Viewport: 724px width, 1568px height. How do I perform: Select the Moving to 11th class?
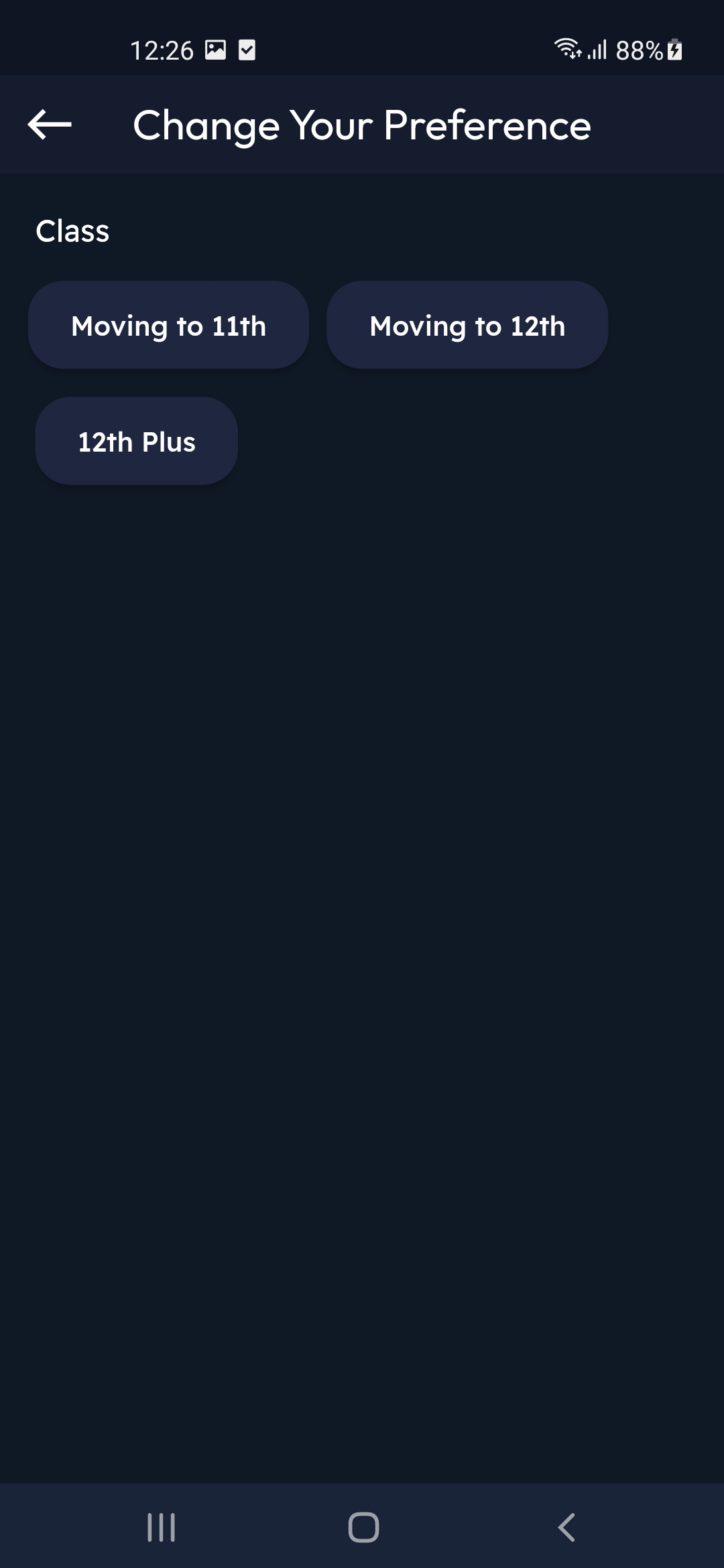[168, 326]
